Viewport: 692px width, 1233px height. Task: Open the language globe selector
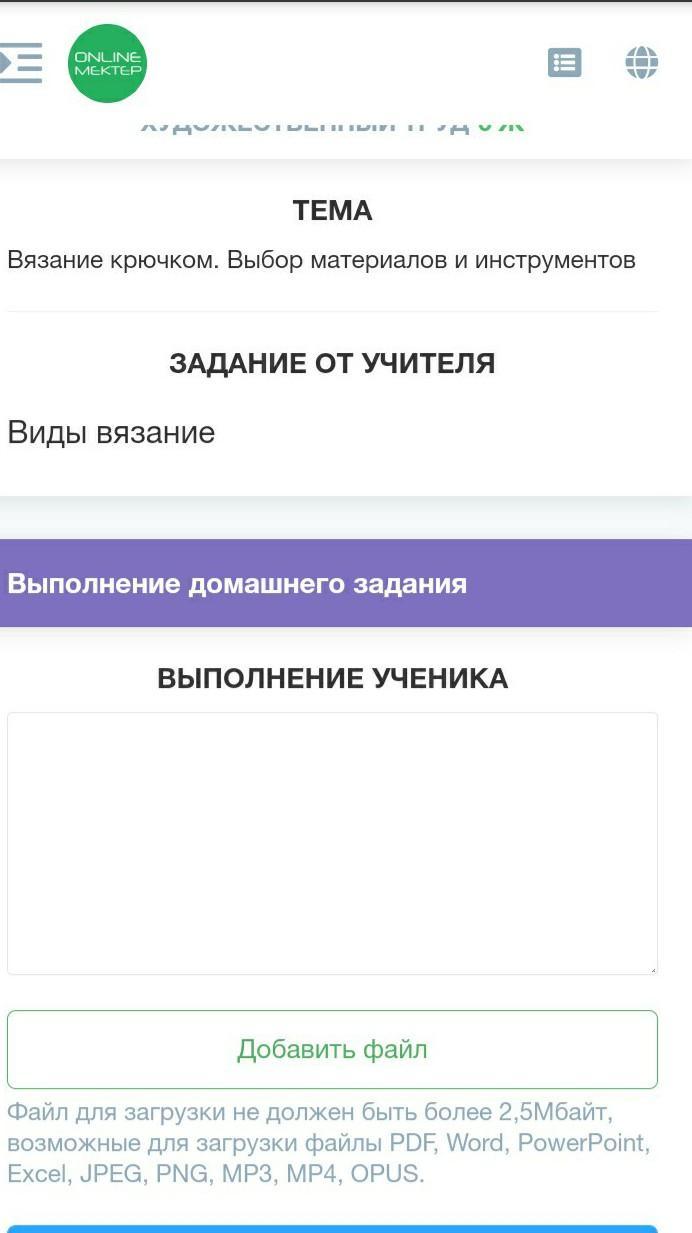[641, 62]
